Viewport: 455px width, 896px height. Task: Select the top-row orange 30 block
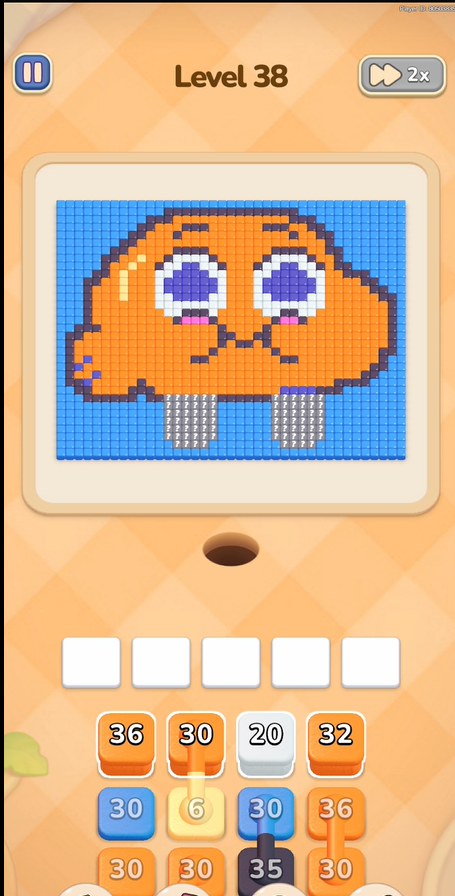click(x=196, y=743)
